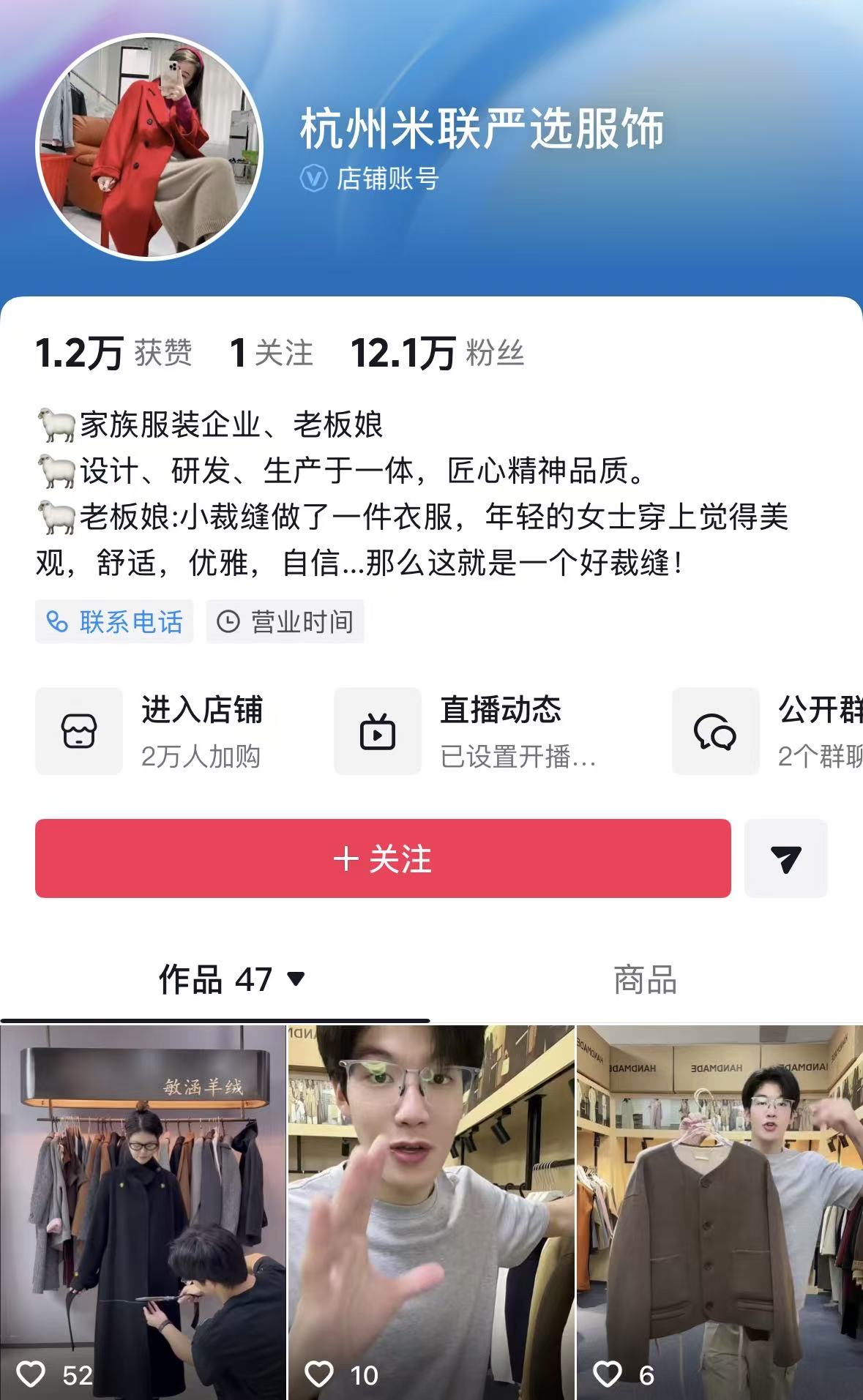Image resolution: width=863 pixels, height=1400 pixels.
Task: Open the video with 6 likes
Action: (720, 1211)
